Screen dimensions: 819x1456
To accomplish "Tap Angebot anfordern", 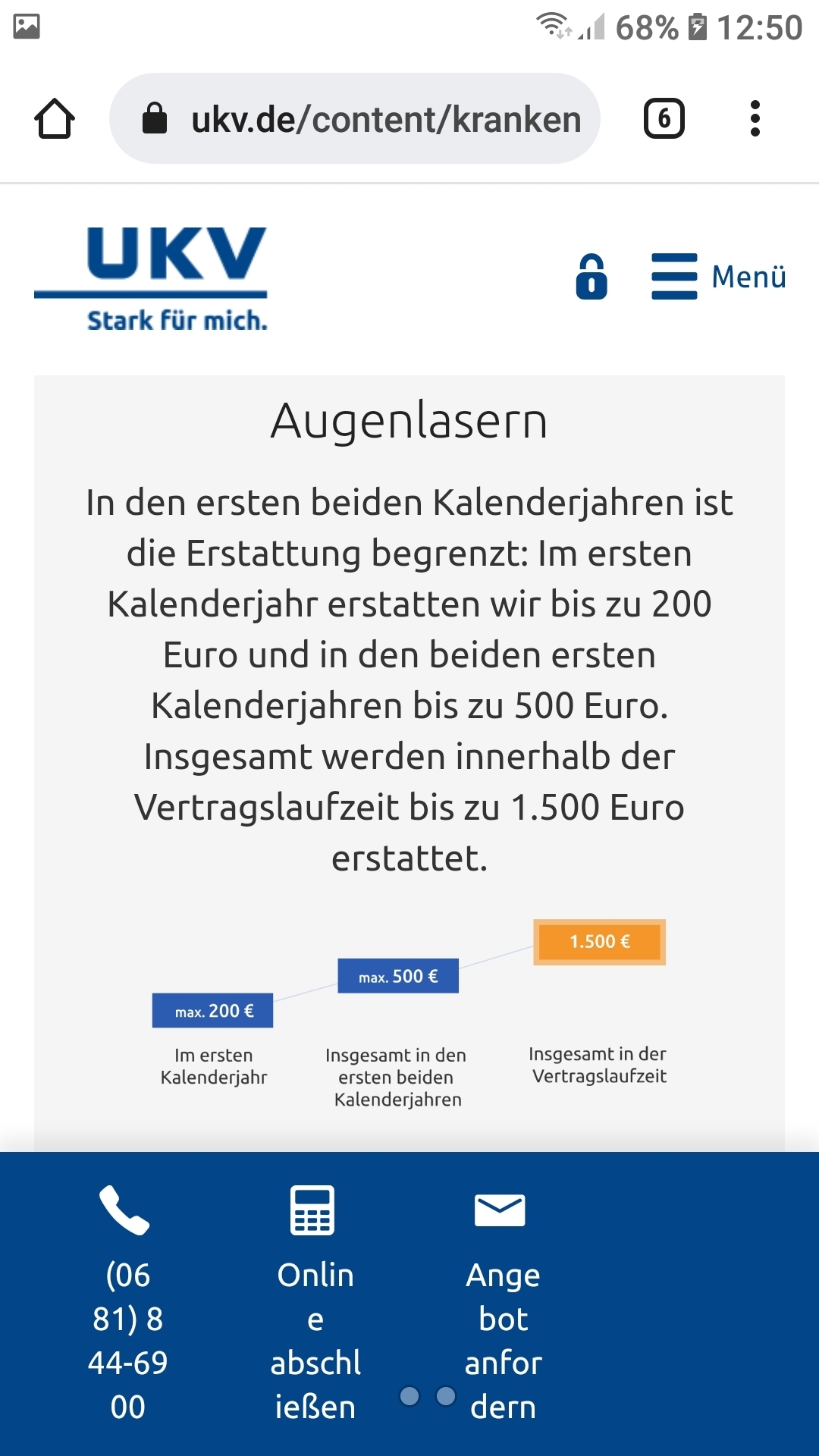I will pos(502,1304).
